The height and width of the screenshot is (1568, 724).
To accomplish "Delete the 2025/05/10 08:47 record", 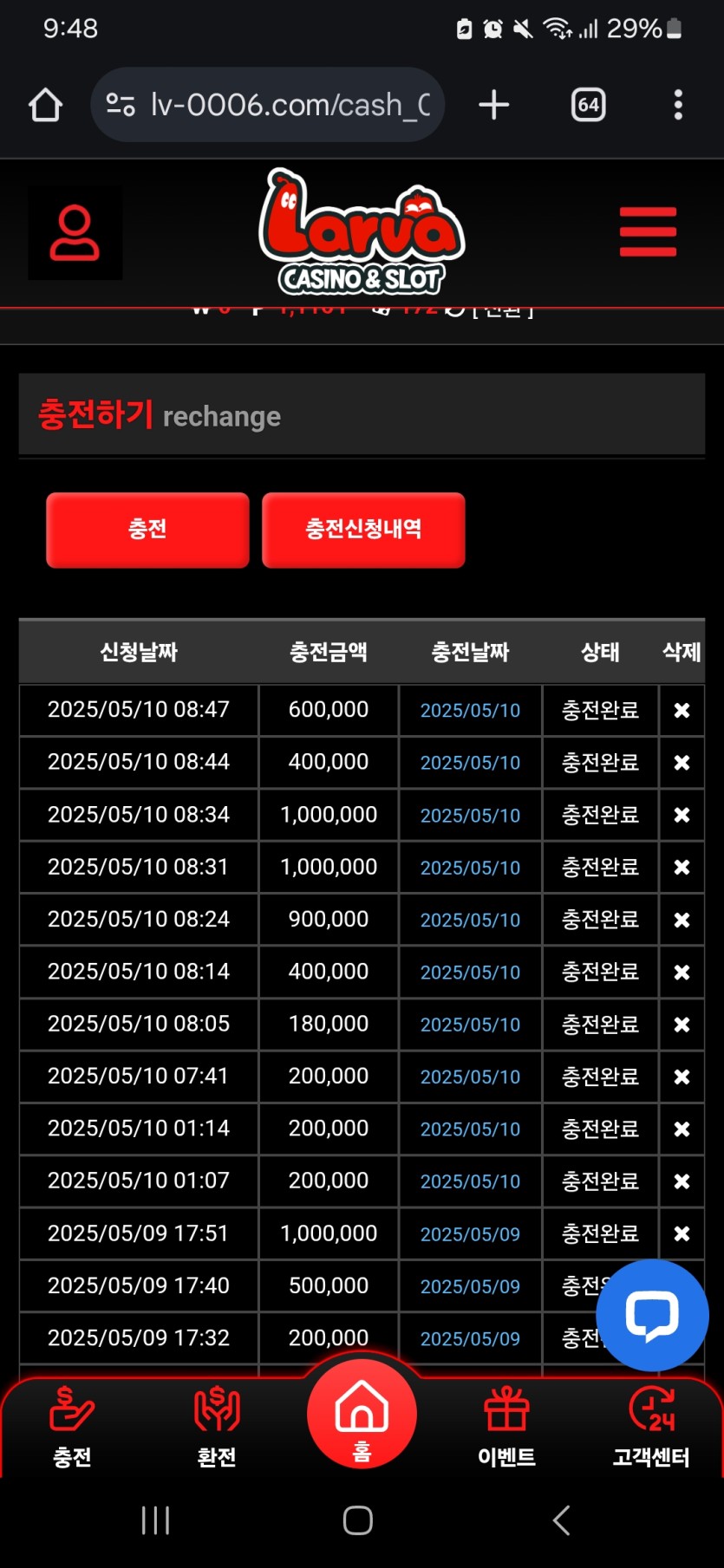I will click(682, 711).
